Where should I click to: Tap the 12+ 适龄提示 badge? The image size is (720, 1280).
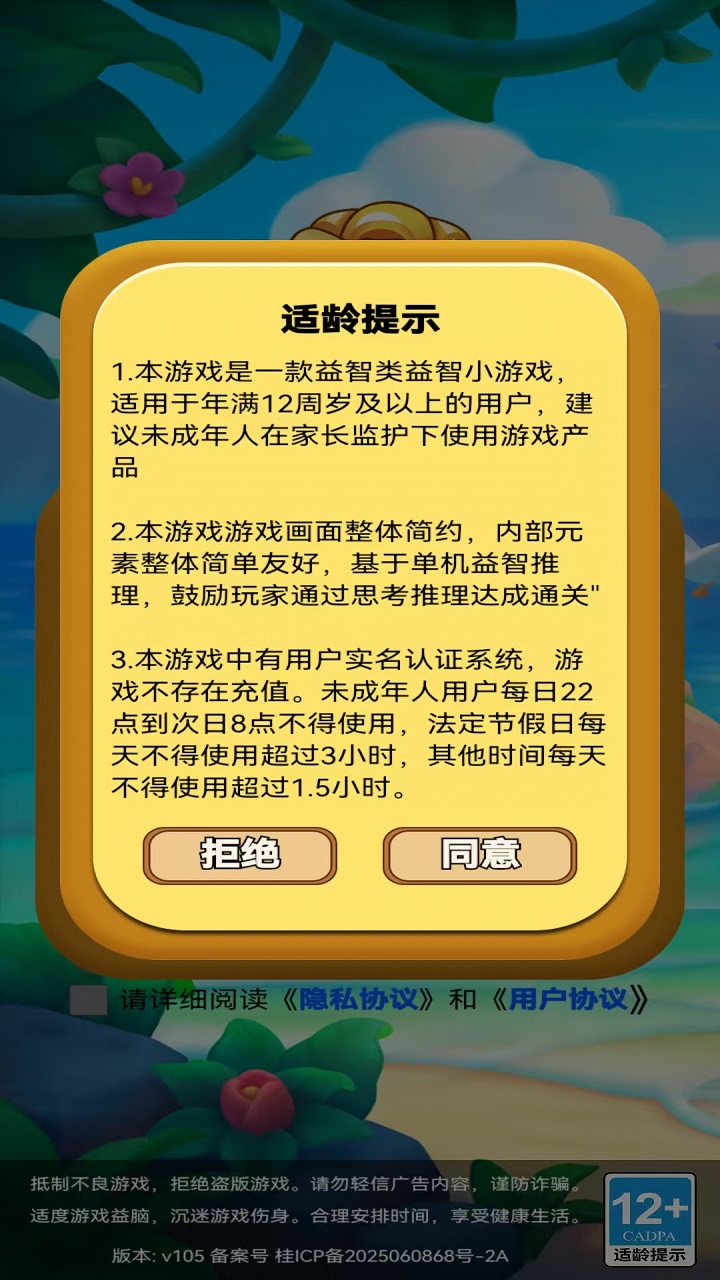[650, 1220]
